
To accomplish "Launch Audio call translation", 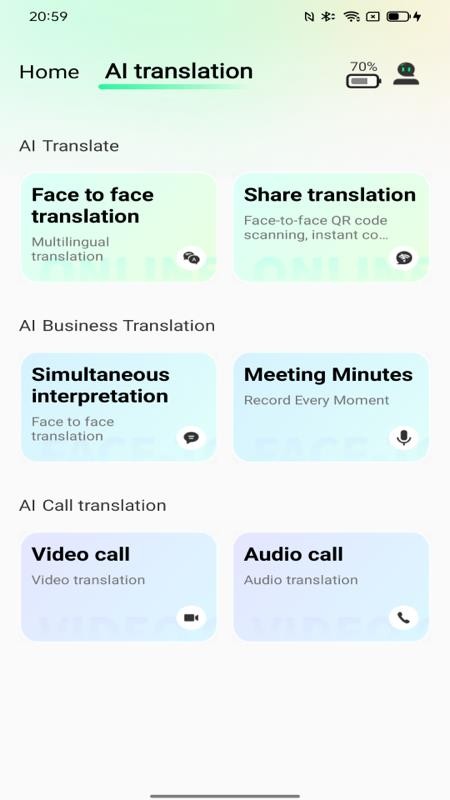I will click(x=331, y=587).
